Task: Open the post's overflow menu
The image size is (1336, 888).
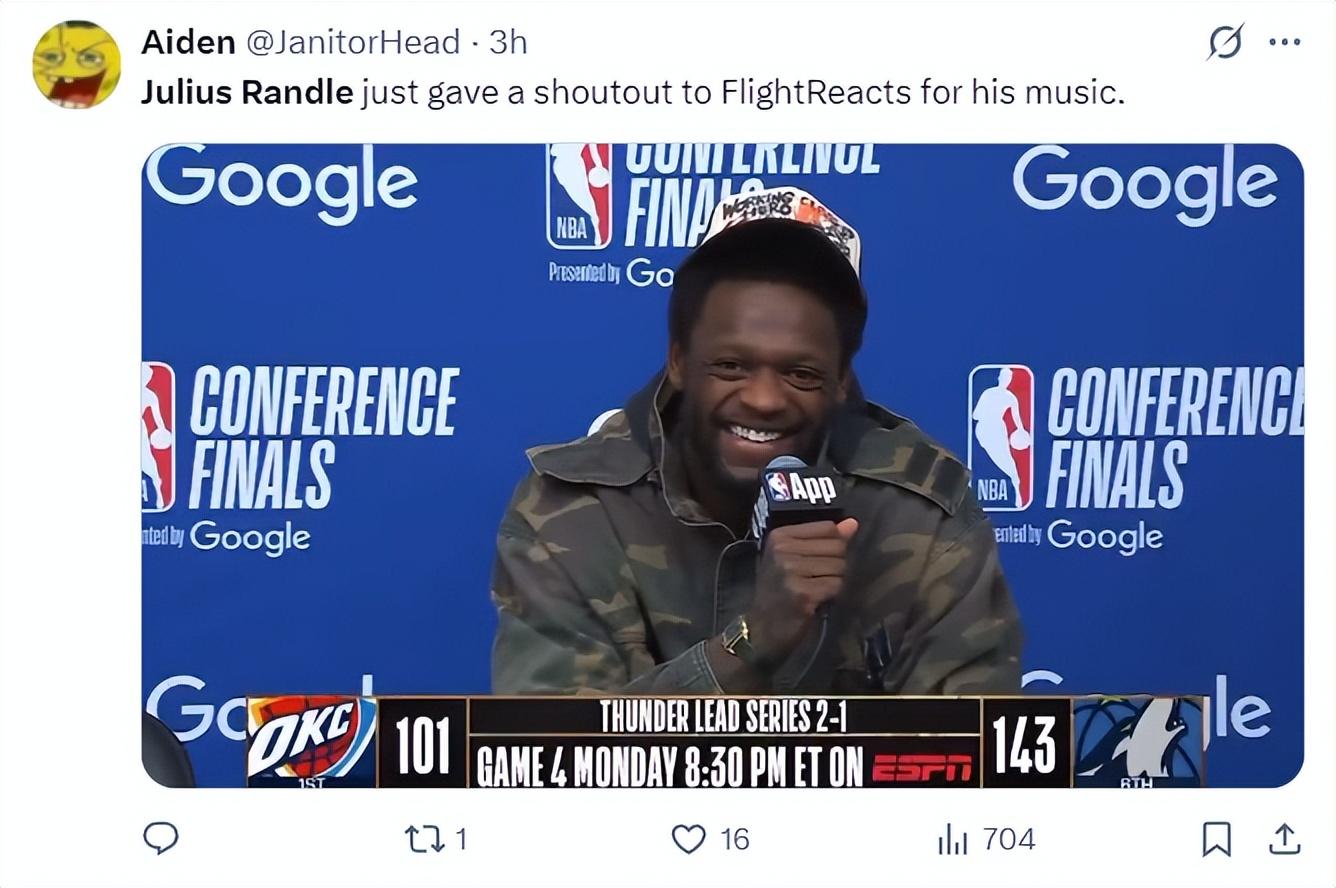Action: point(1284,42)
